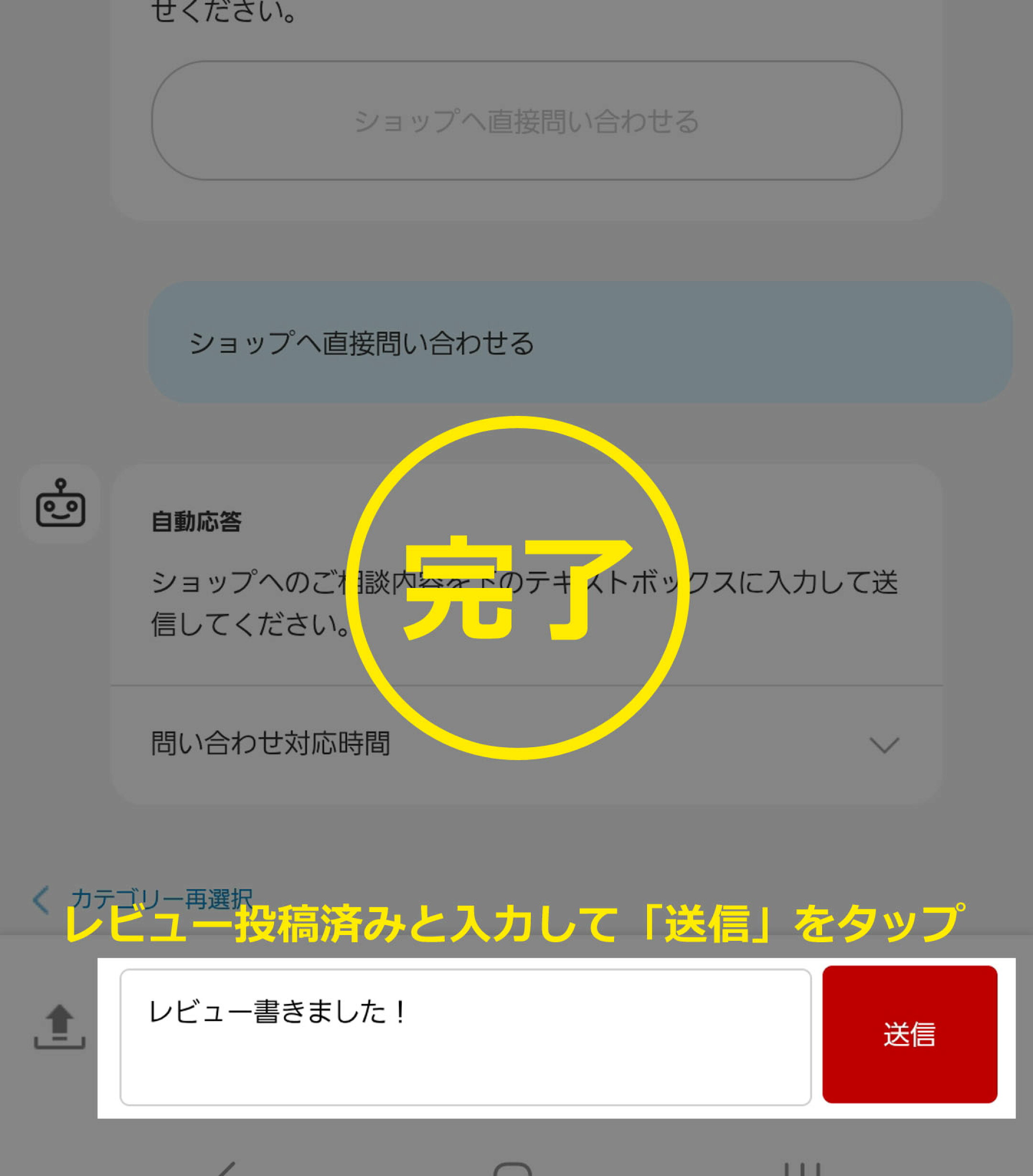Tap the red 送信 button
The image size is (1033, 1176).
909,1034
